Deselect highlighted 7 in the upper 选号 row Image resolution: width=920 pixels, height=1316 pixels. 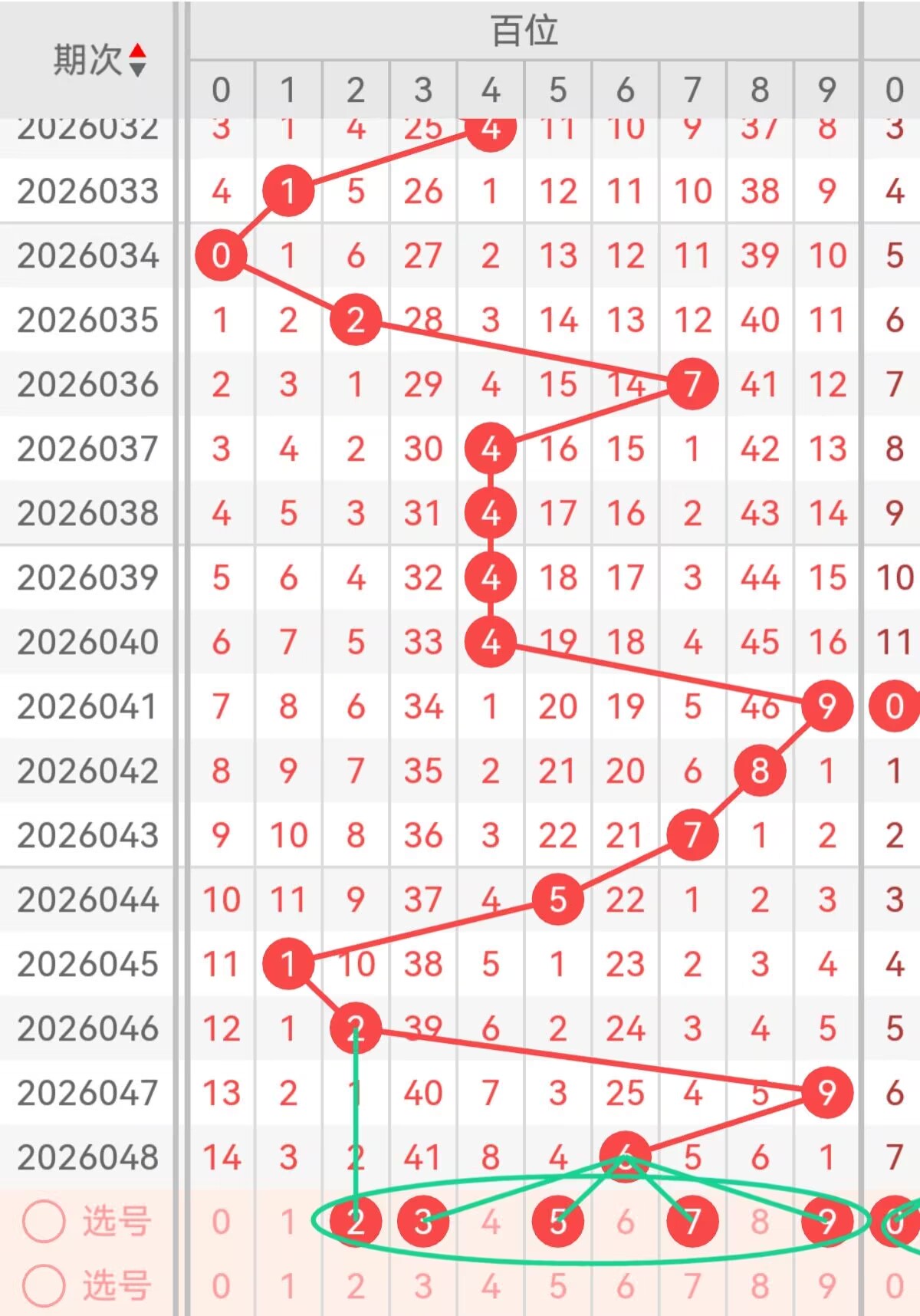(x=692, y=1222)
